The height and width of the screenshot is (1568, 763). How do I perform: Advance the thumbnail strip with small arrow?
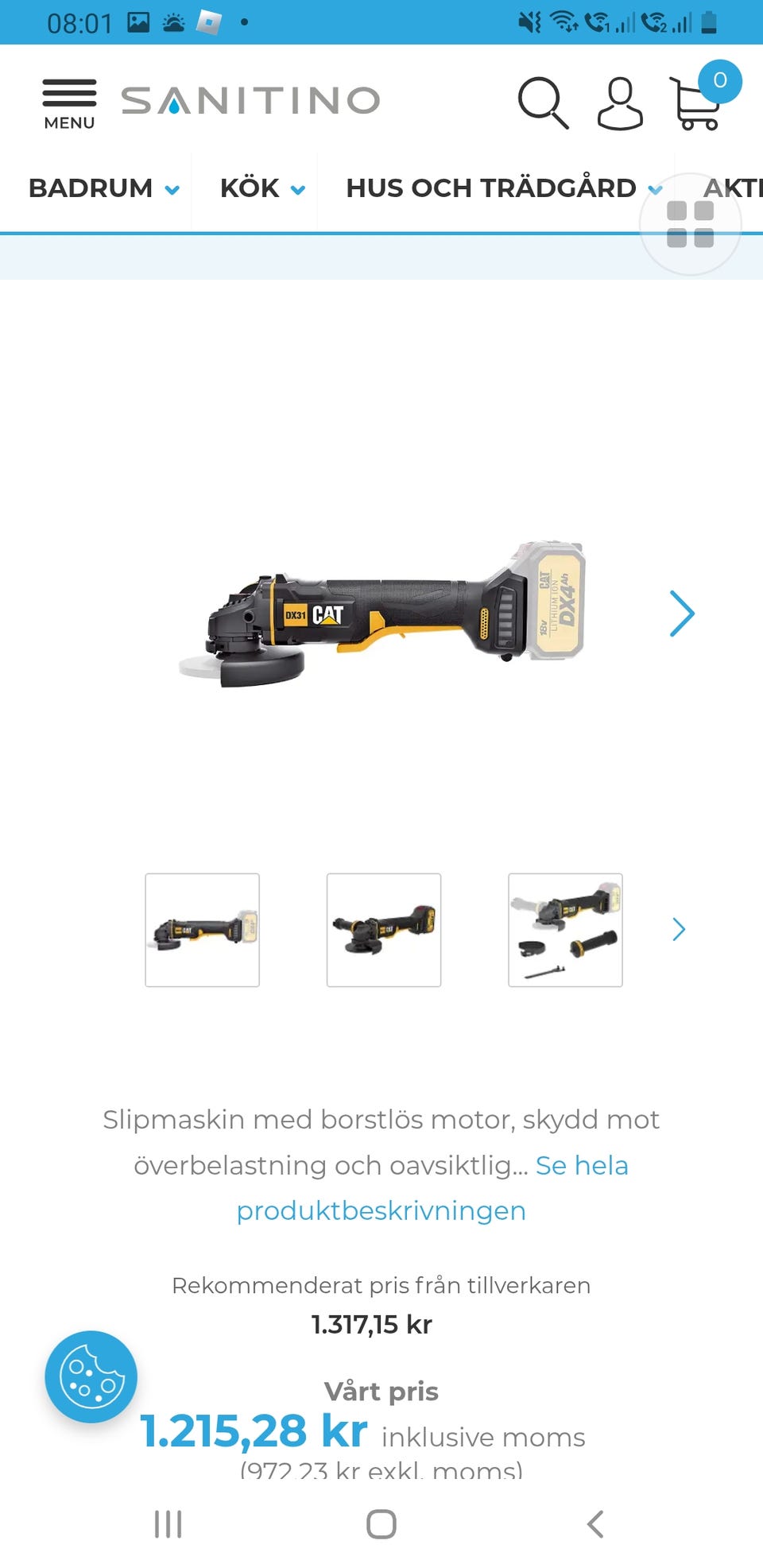678,929
